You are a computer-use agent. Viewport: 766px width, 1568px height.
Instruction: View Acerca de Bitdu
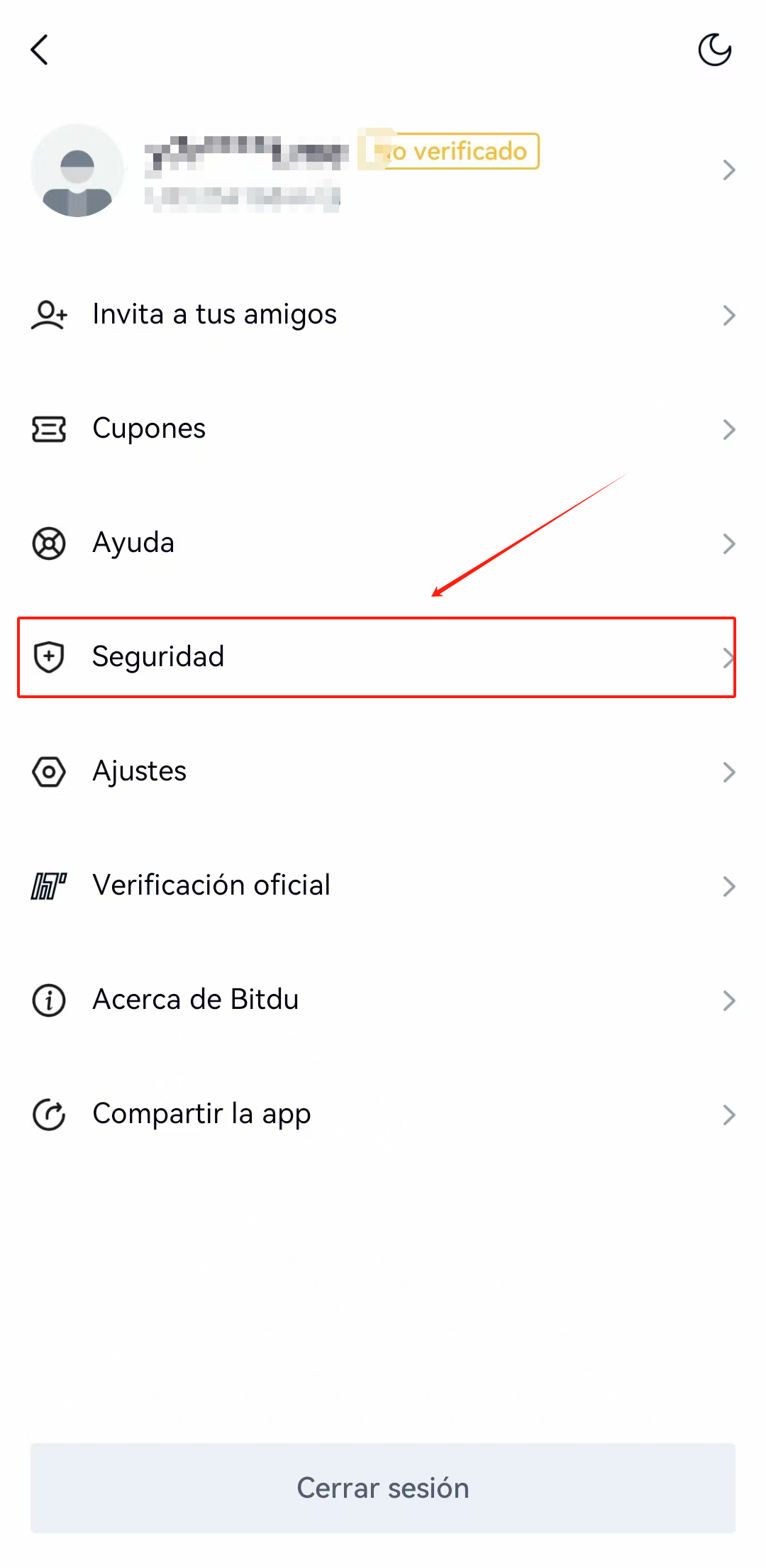[x=196, y=1000]
